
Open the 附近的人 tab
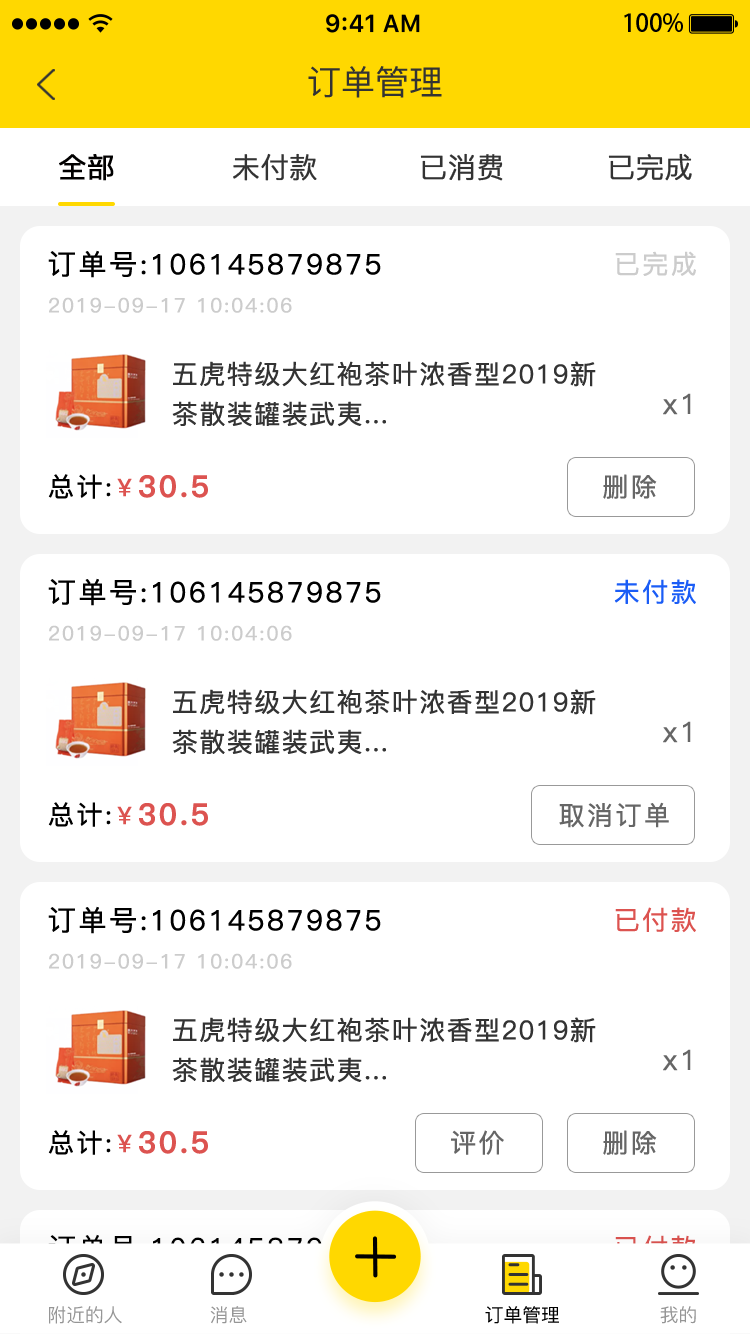(x=84, y=1290)
